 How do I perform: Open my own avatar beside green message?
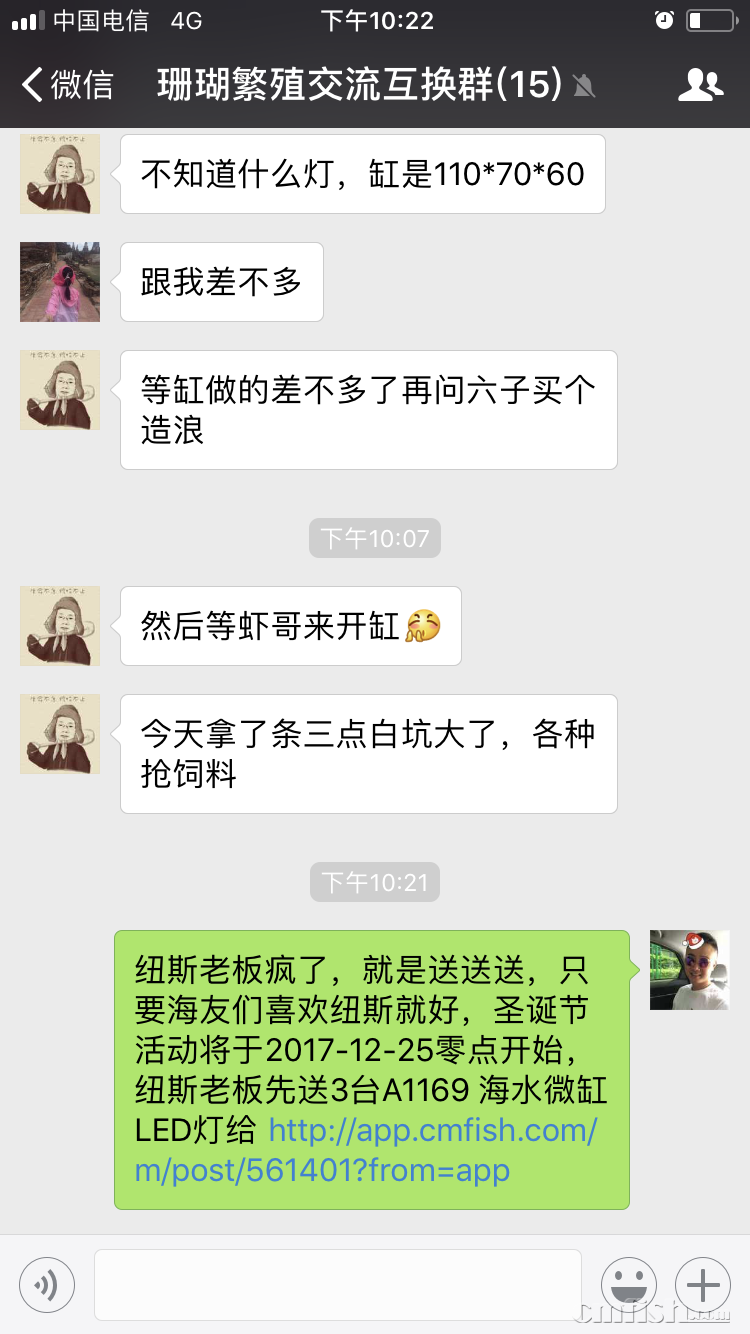click(689, 969)
